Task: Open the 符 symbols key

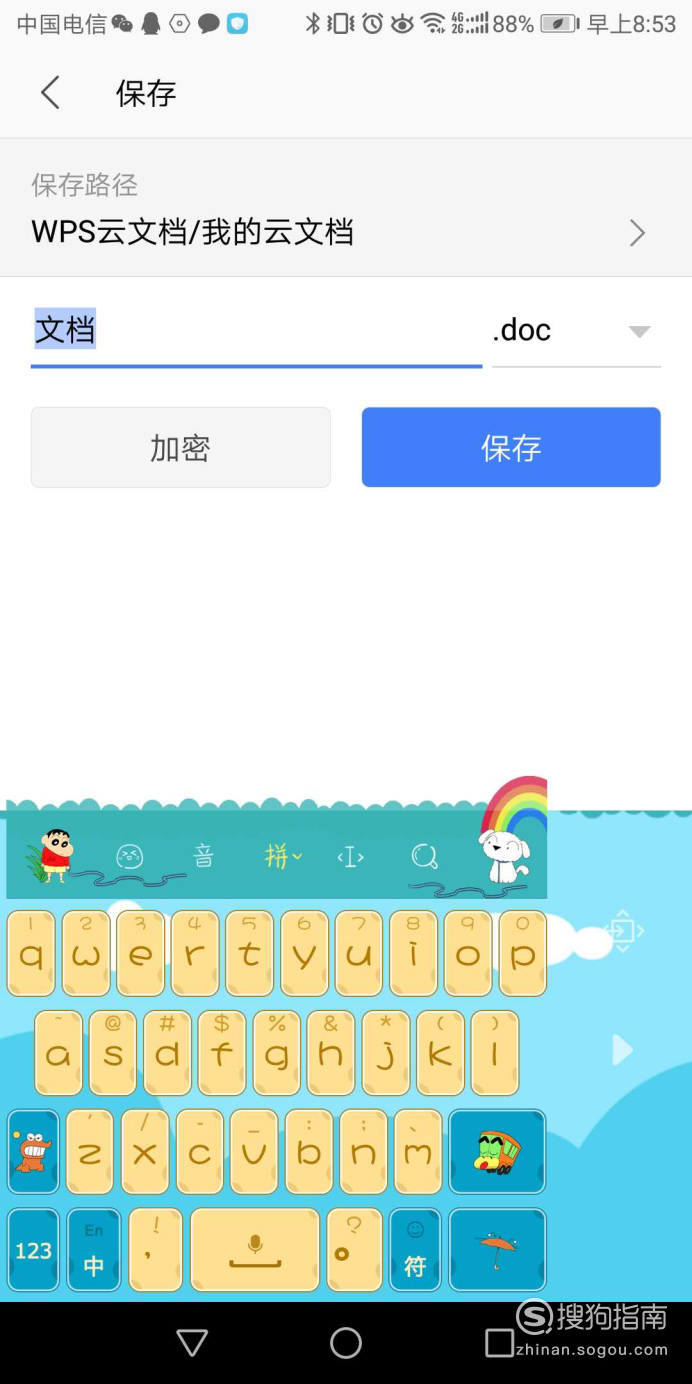Action: click(415, 1250)
